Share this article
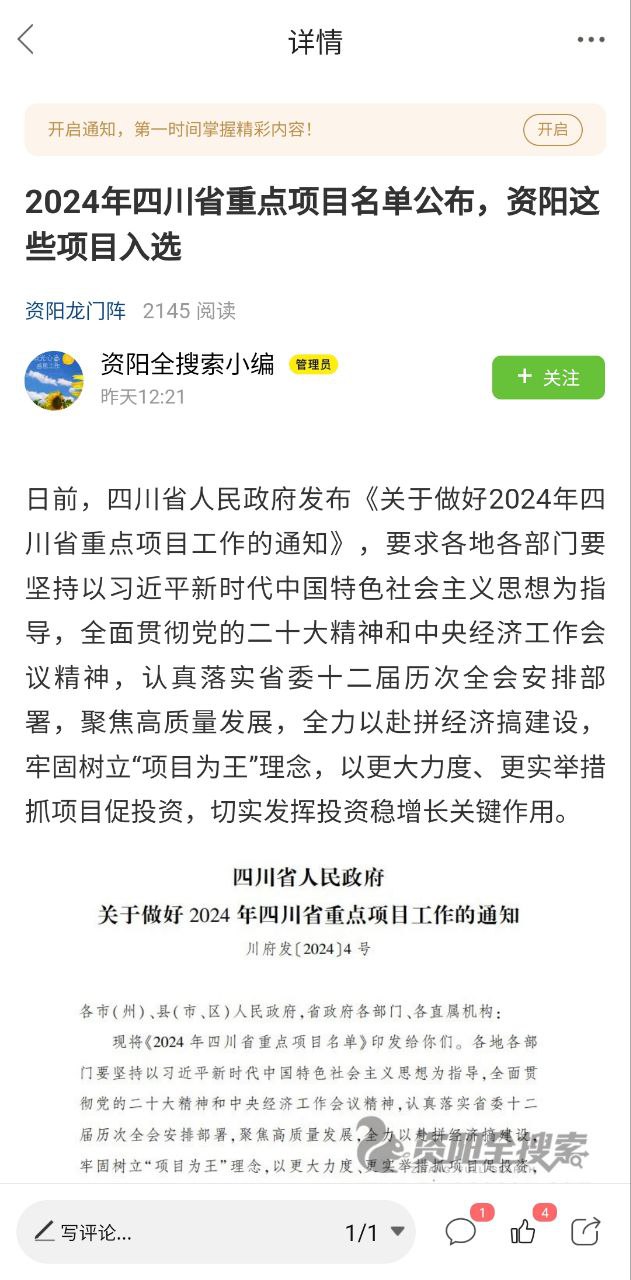 (586, 1231)
